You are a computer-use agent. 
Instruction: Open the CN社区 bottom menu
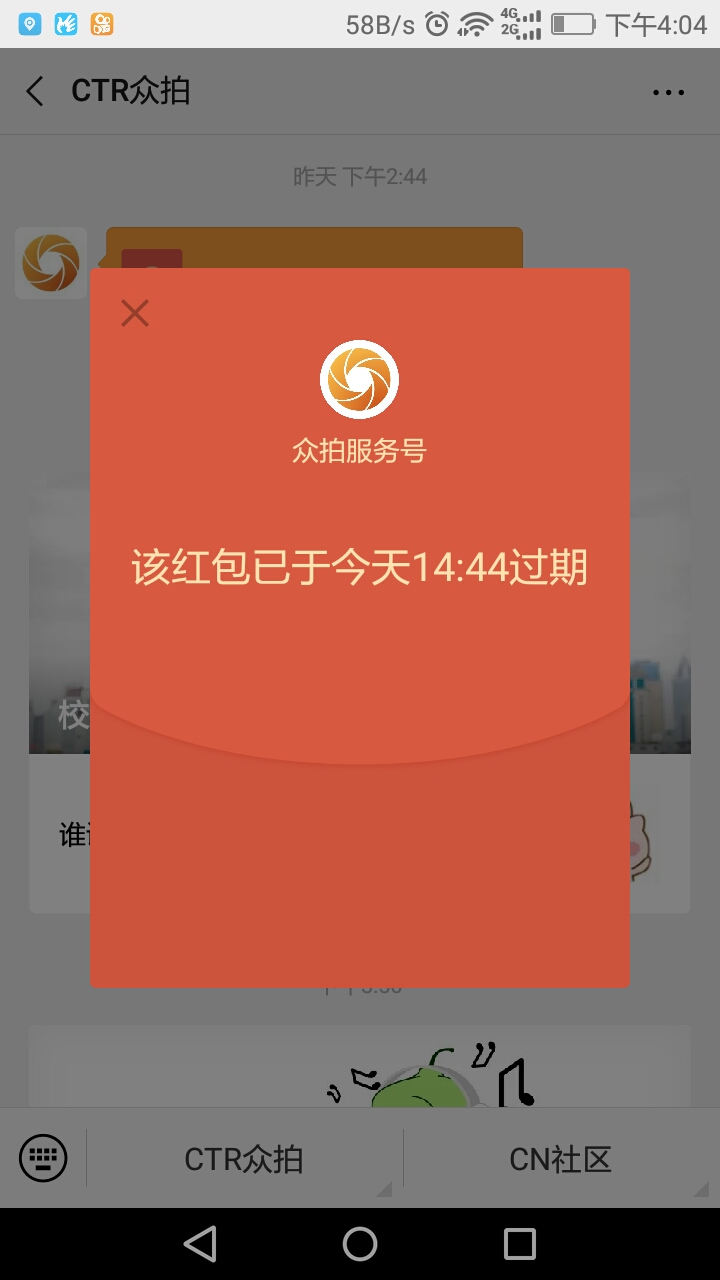[560, 1159]
